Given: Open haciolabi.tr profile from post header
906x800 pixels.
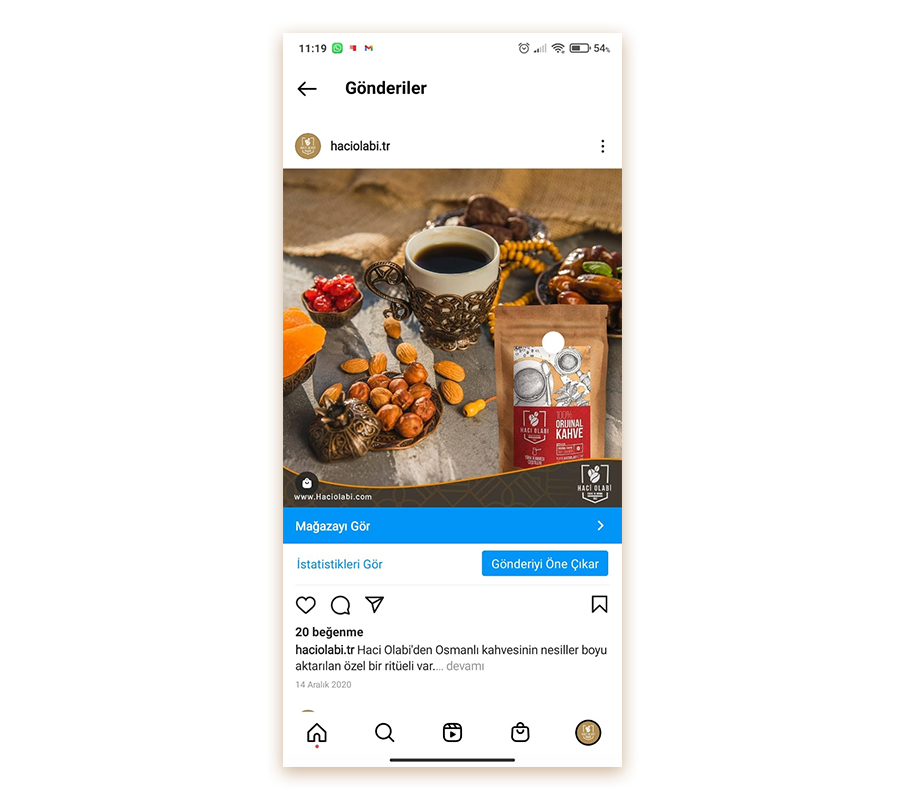Looking at the screenshot, I should [x=360, y=146].
